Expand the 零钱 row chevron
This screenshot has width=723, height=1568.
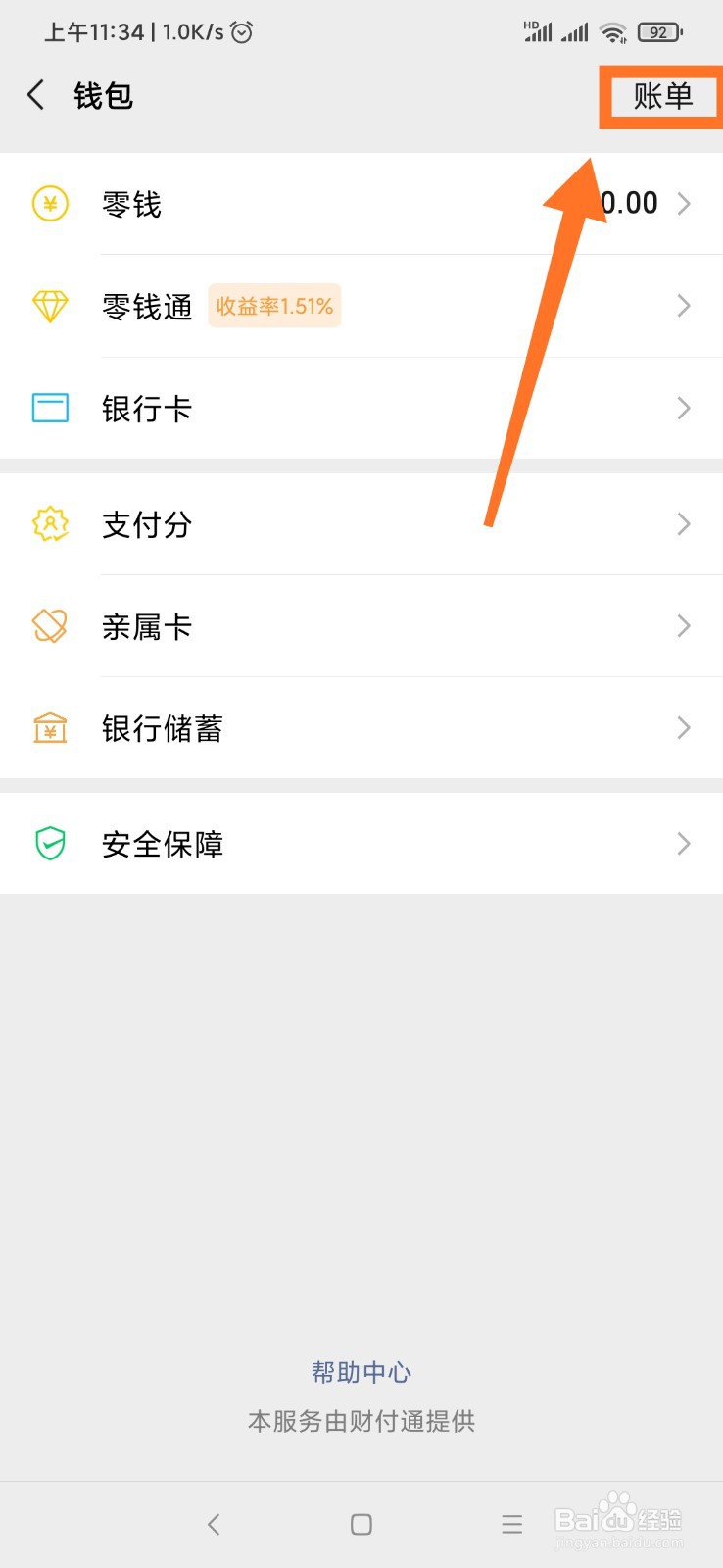684,204
